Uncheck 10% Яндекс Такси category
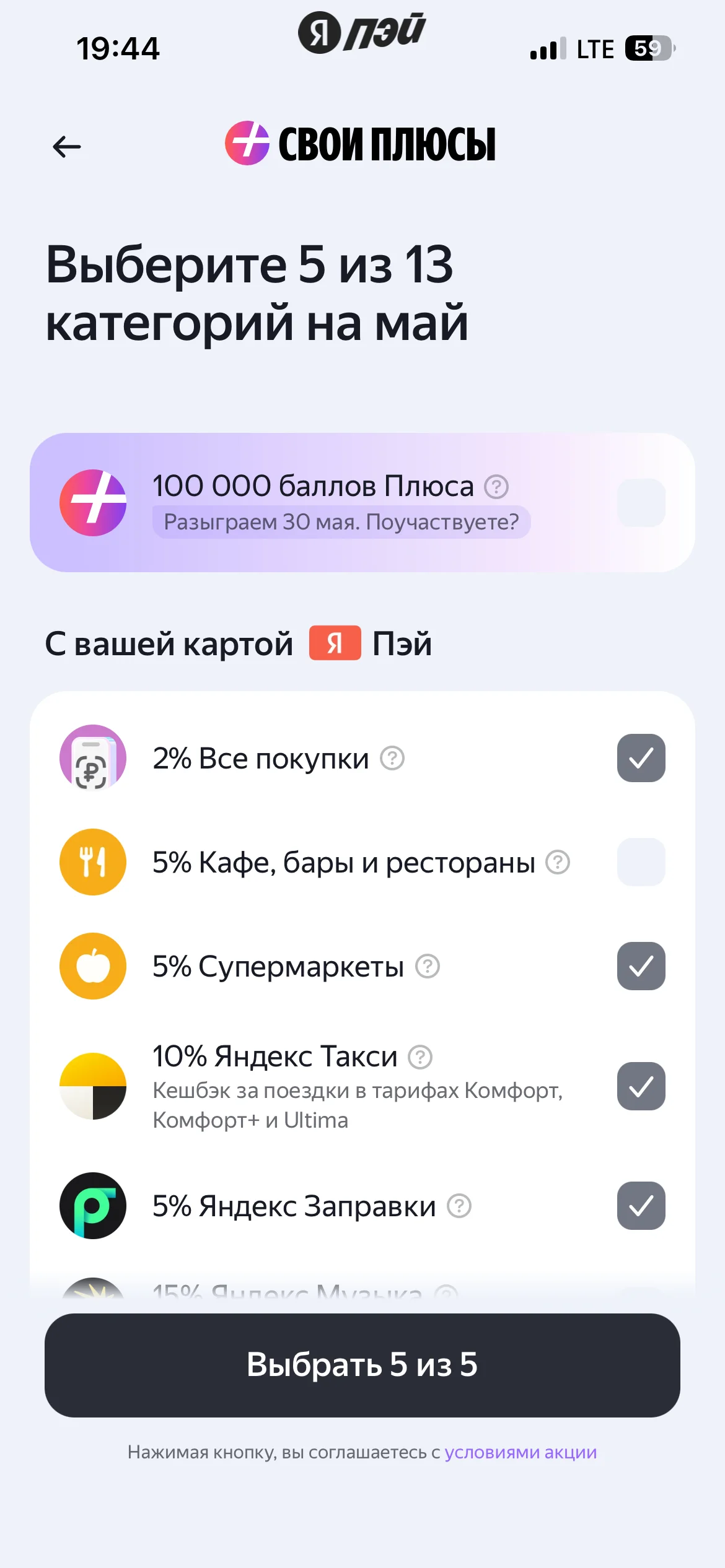Image resolution: width=725 pixels, height=1568 pixels. point(641,1086)
